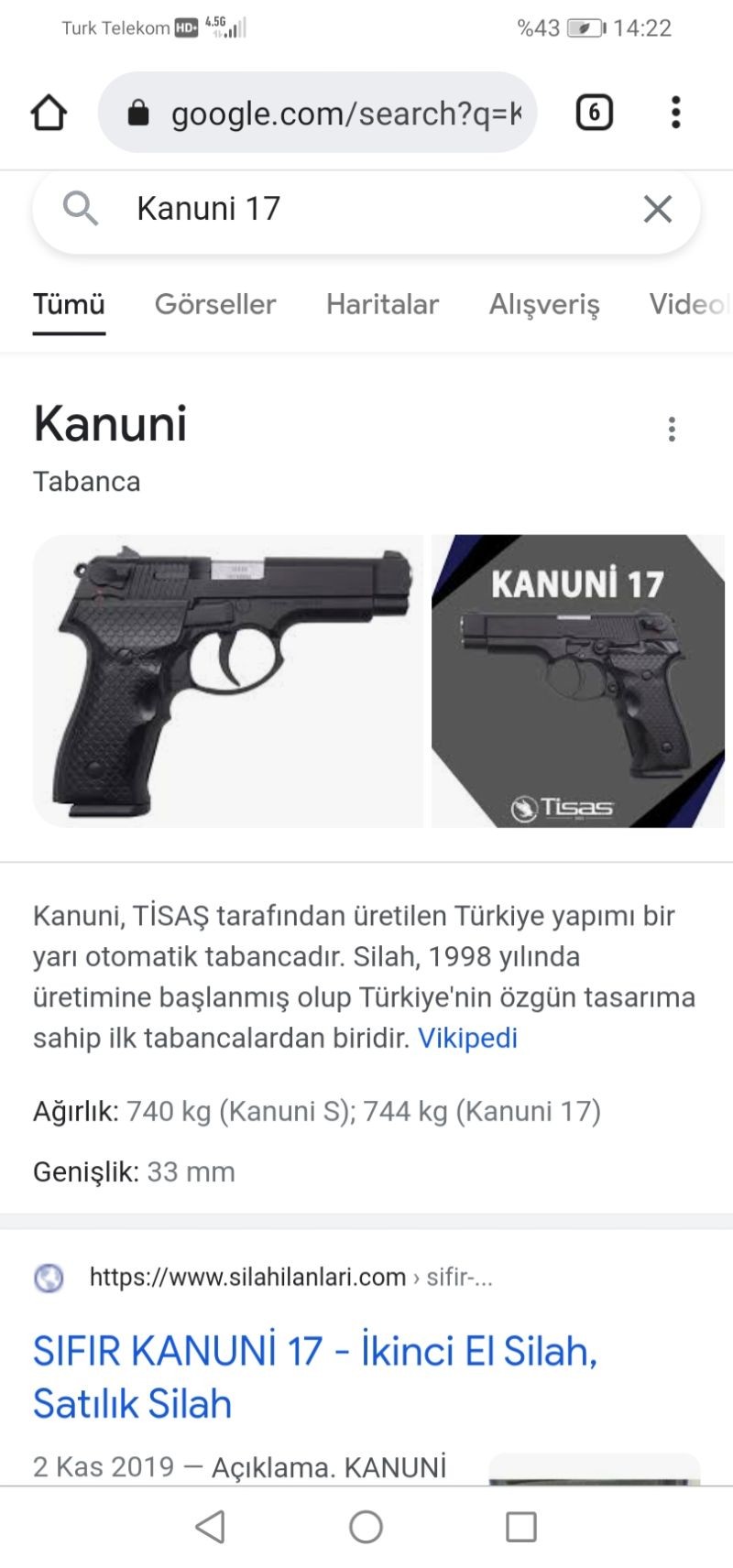Open the SIFIR KANUNİ 17 search result

point(315,1377)
